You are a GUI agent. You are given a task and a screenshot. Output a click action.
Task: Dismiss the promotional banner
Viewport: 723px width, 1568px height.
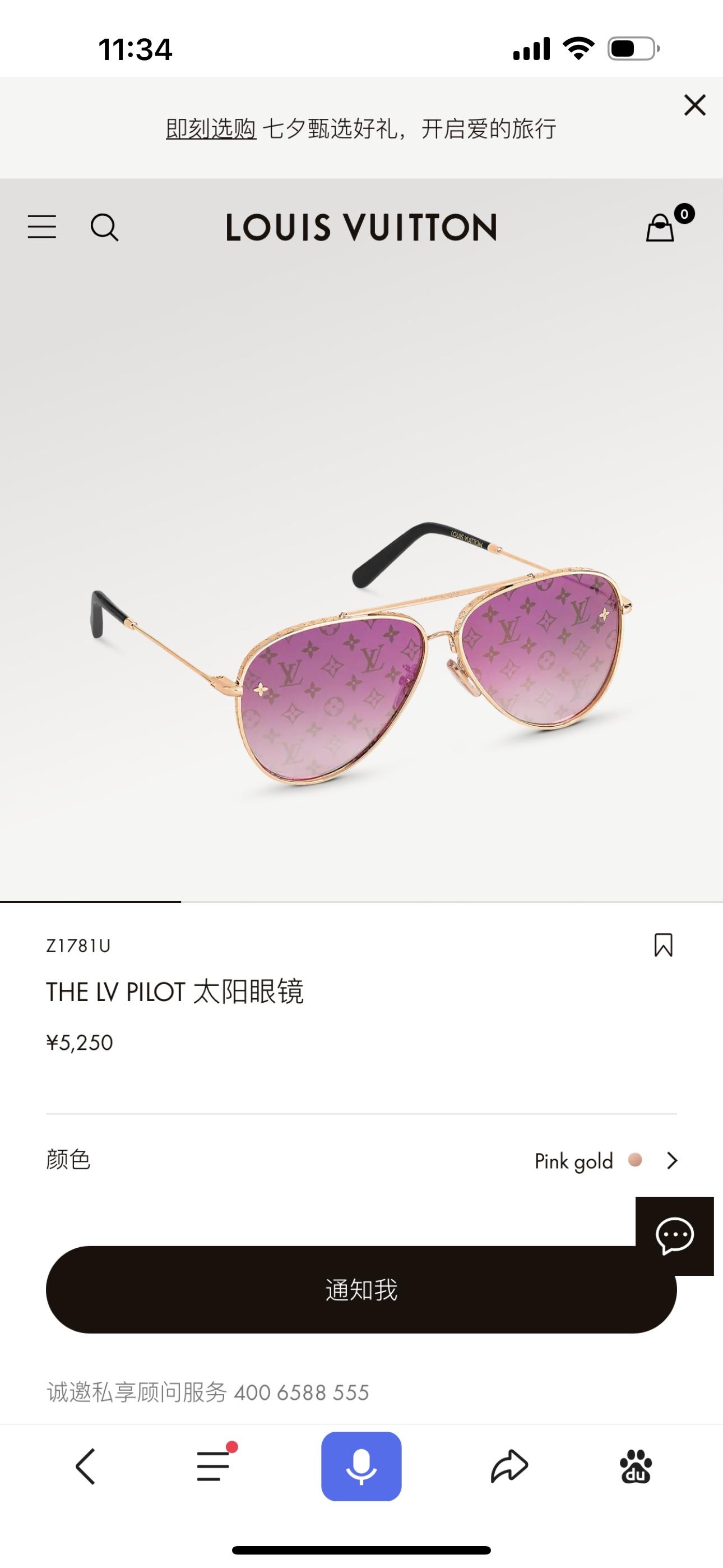(x=694, y=105)
